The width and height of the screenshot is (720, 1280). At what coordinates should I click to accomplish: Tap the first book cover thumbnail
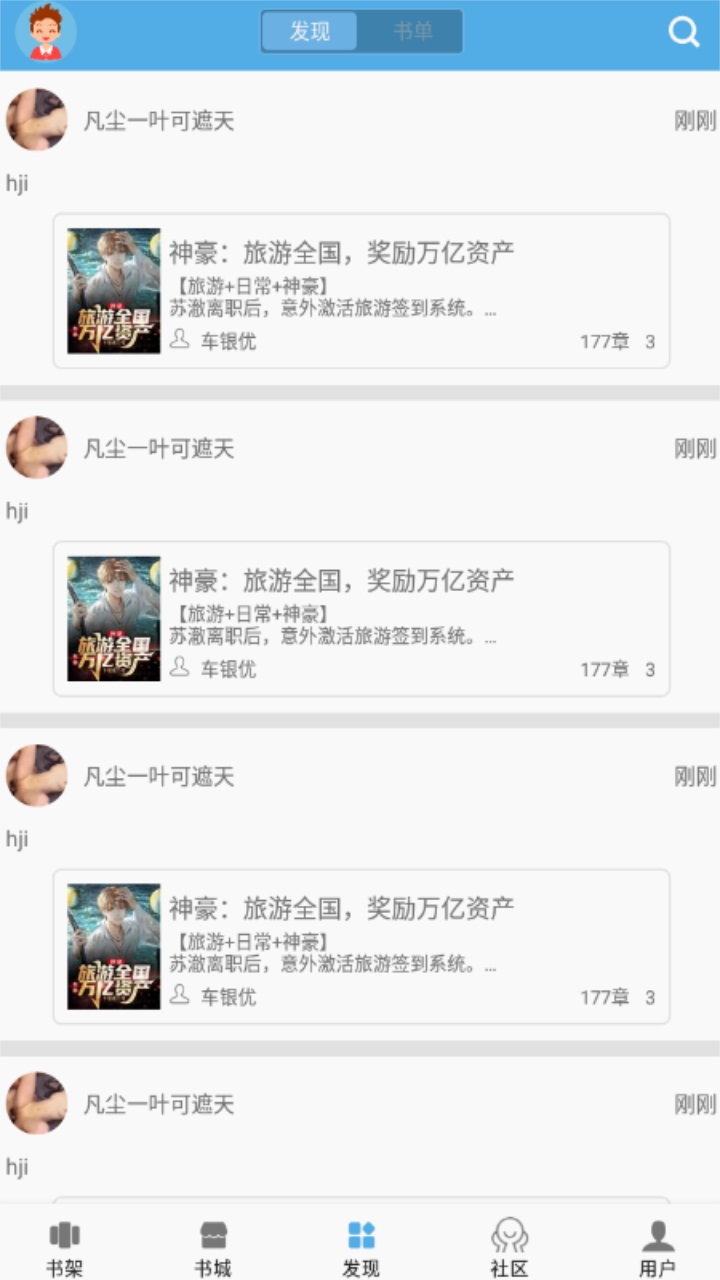(113, 290)
